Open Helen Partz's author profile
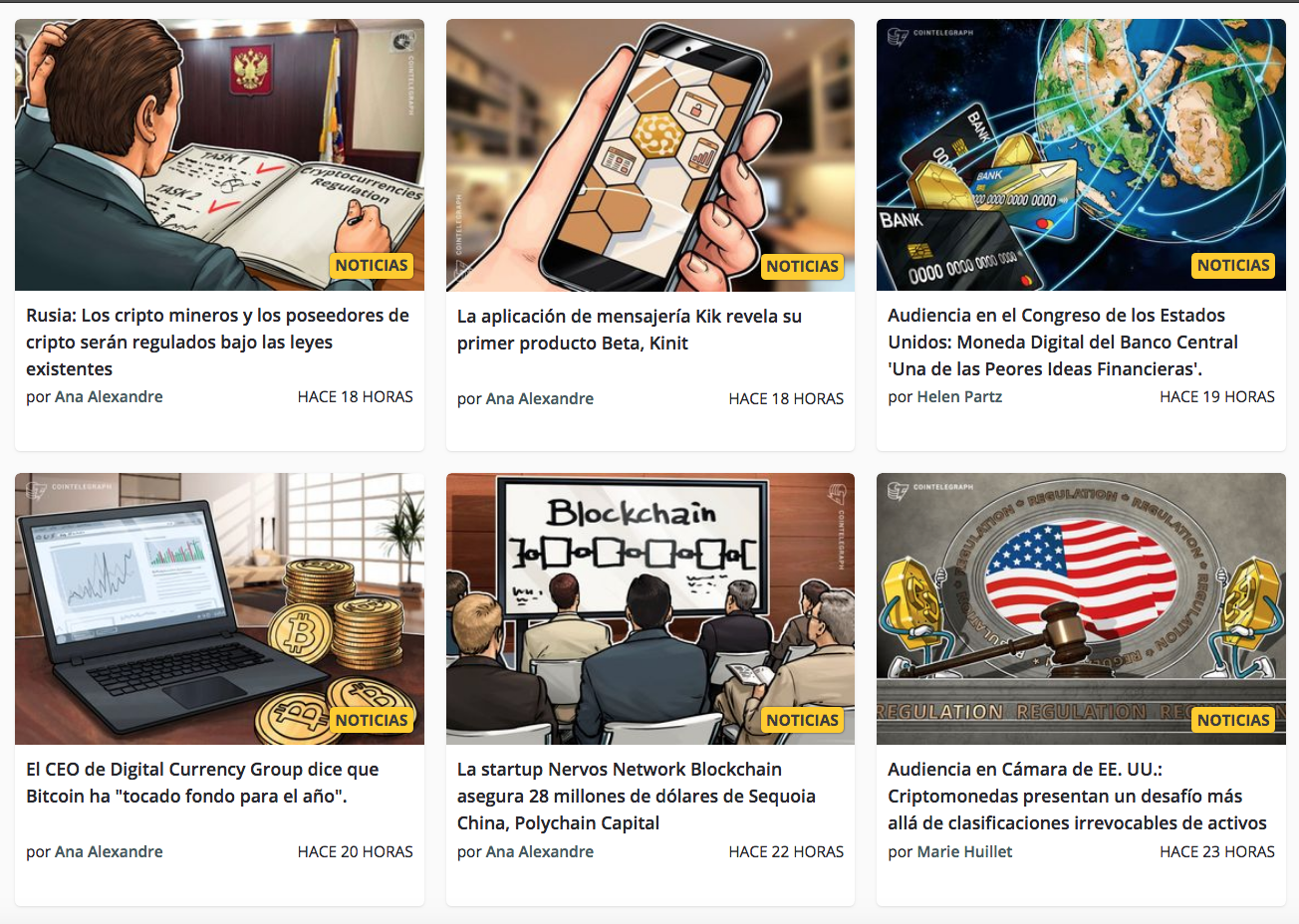The height and width of the screenshot is (924, 1299). pos(959,396)
